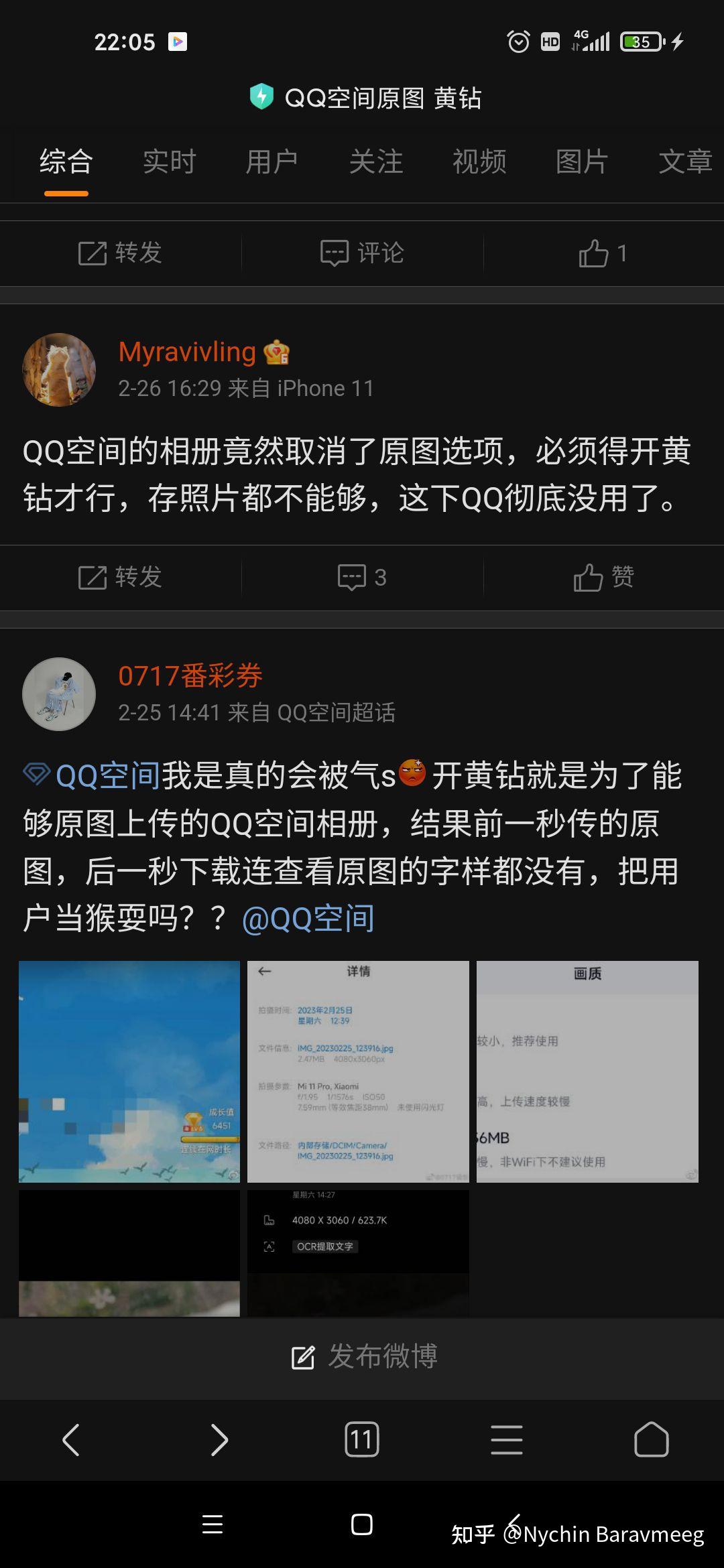This screenshot has height=1568, width=724.
Task: Switch to the 用户 tab
Action: tap(271, 162)
